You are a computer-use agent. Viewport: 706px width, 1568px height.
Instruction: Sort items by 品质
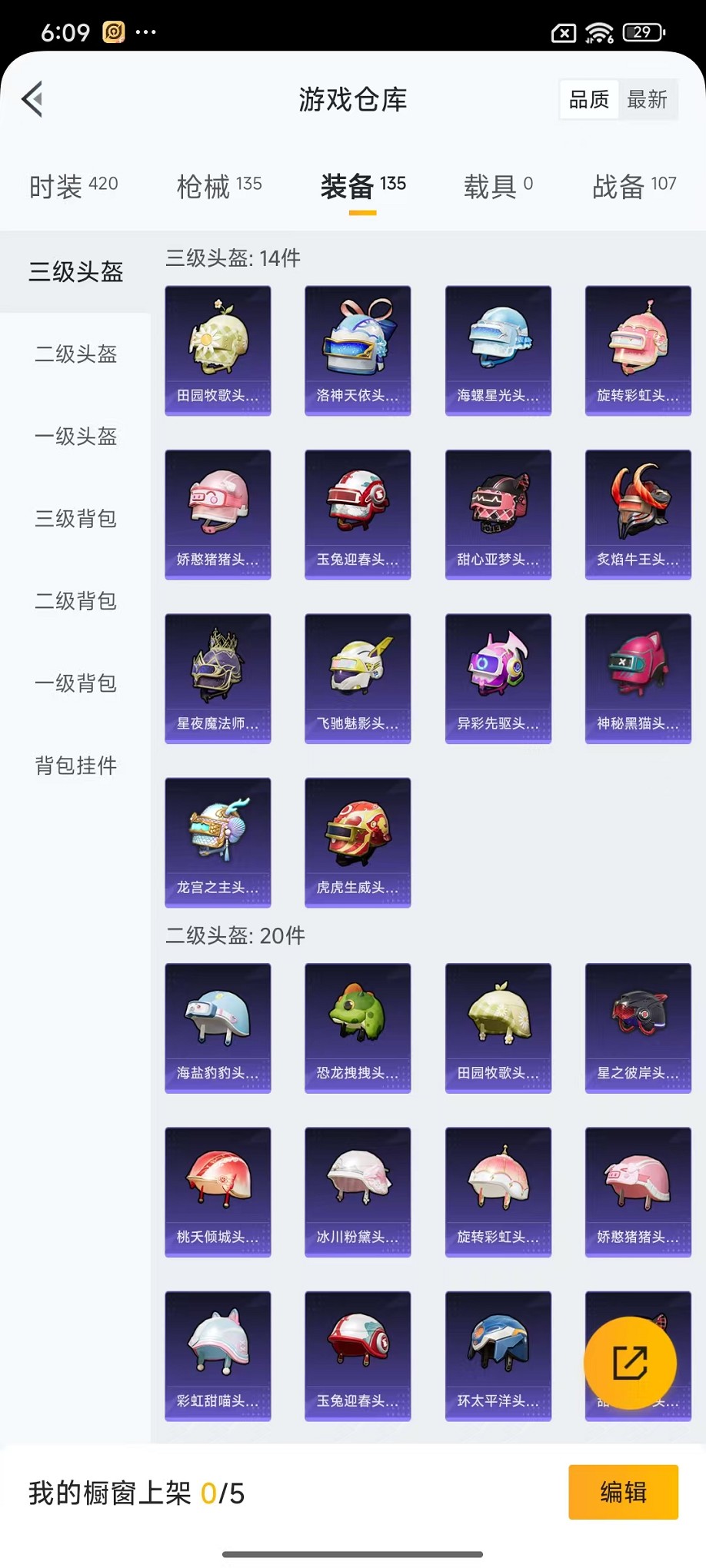pyautogui.click(x=589, y=99)
